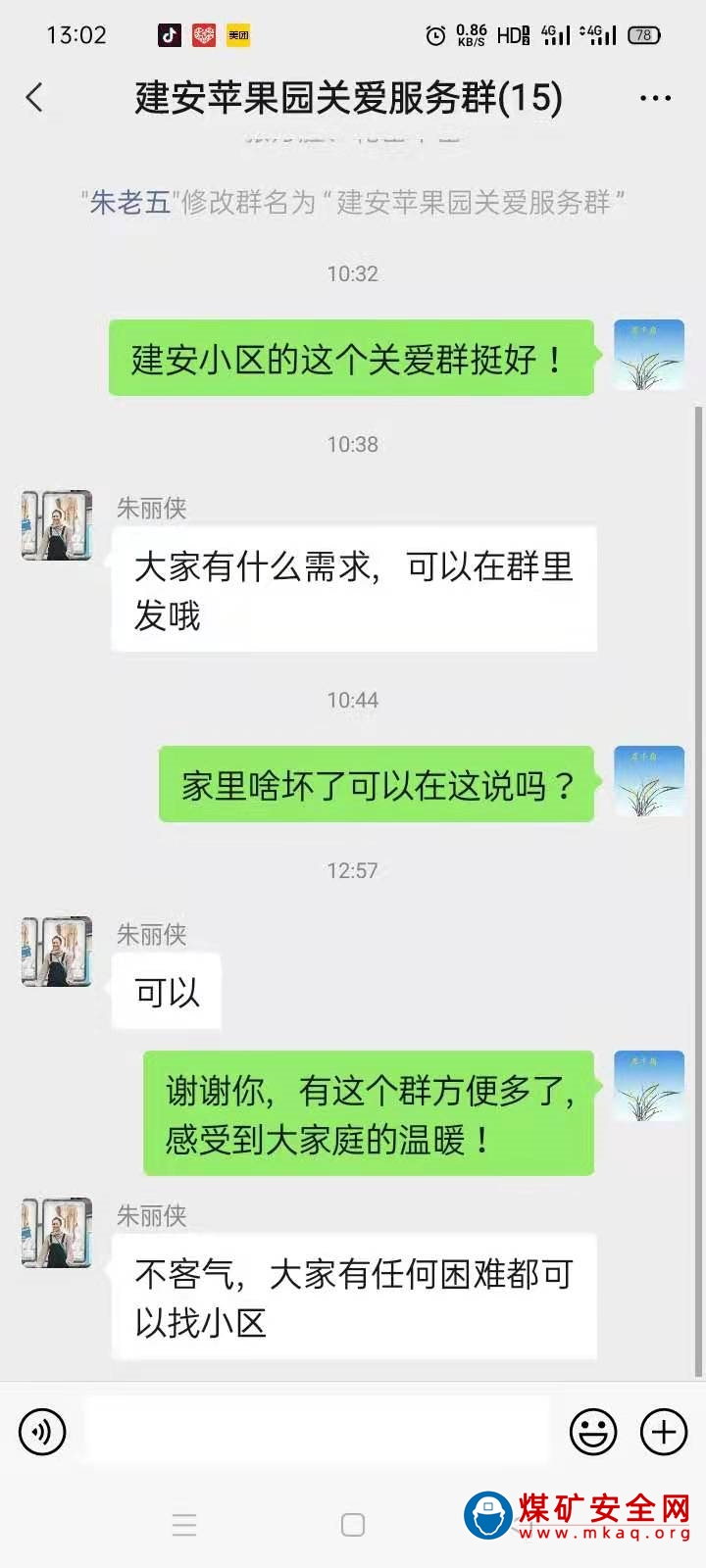Tap the sender avatar beside the 建安小区的这个关爱群挺好 message
Screen dimensions: 706x1568
click(648, 355)
